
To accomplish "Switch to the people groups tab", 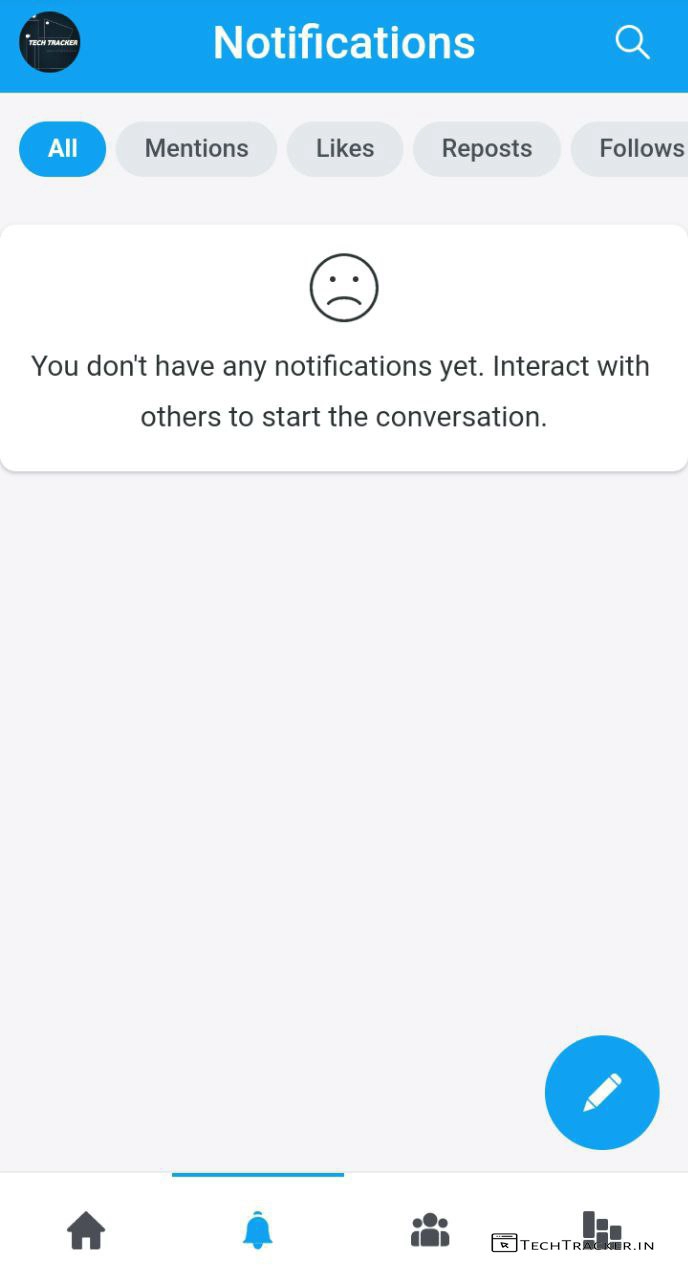I will pyautogui.click(x=430, y=1230).
